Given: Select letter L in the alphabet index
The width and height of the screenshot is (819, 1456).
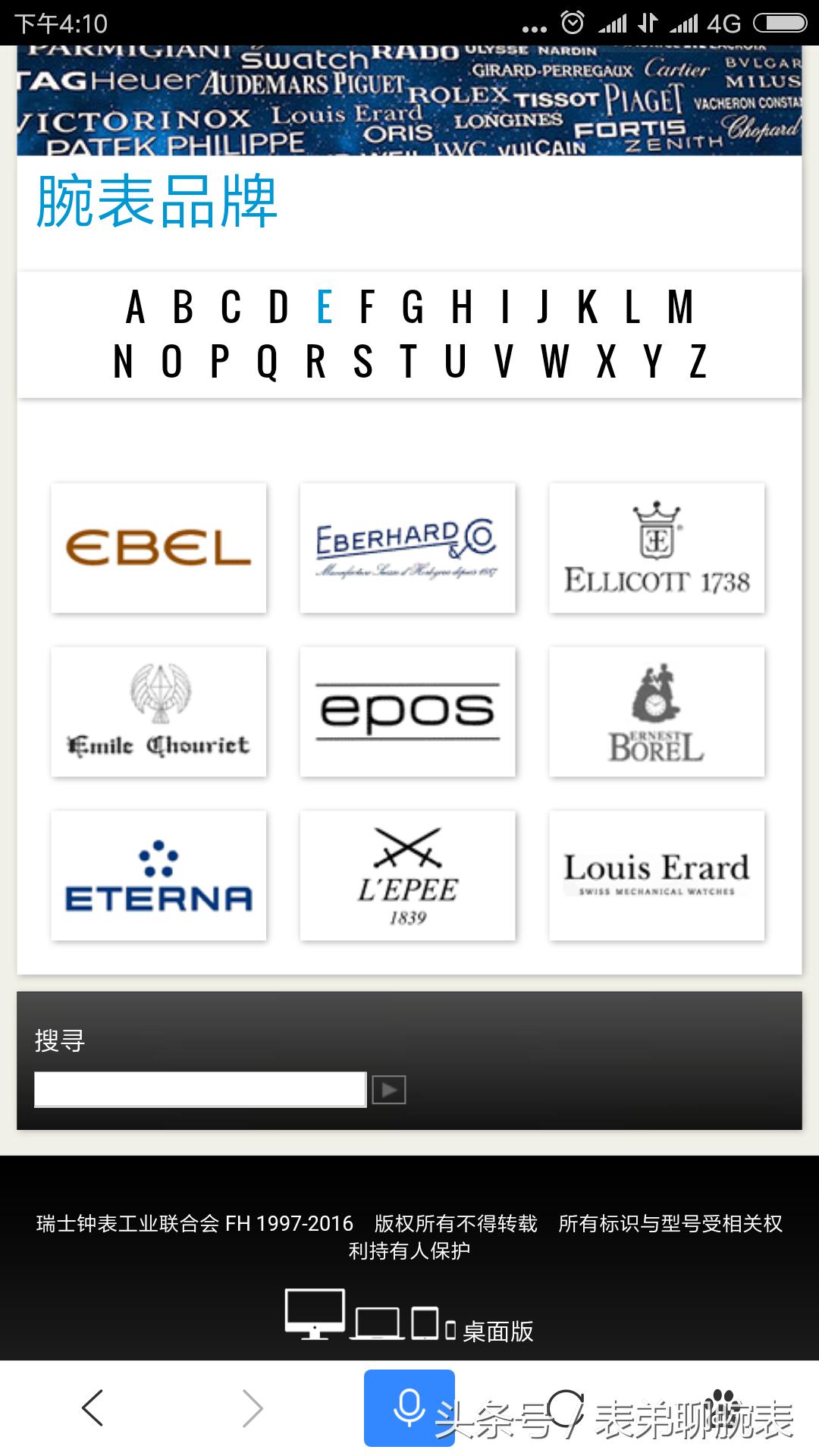Looking at the screenshot, I should pos(632,307).
